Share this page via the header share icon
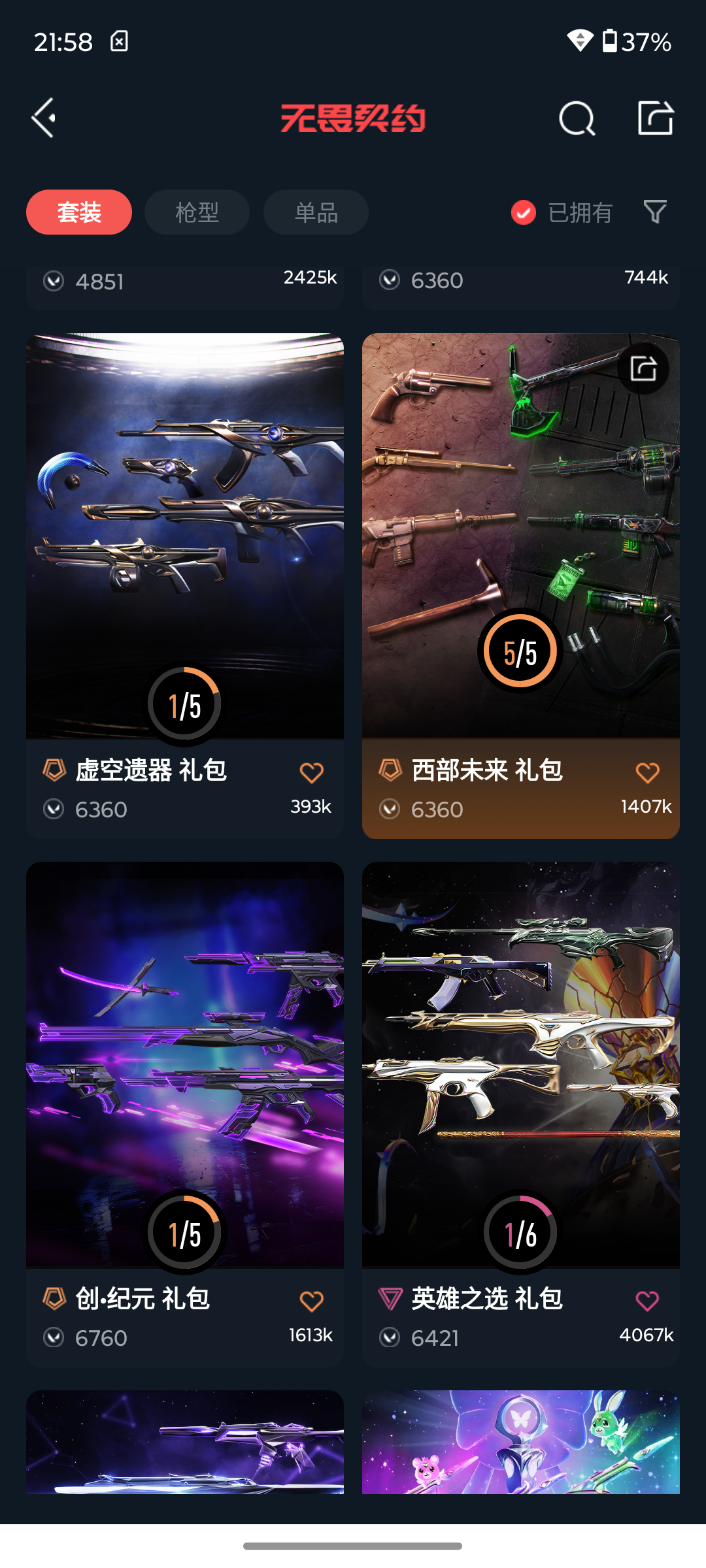This screenshot has width=706, height=1568. pyautogui.click(x=655, y=118)
